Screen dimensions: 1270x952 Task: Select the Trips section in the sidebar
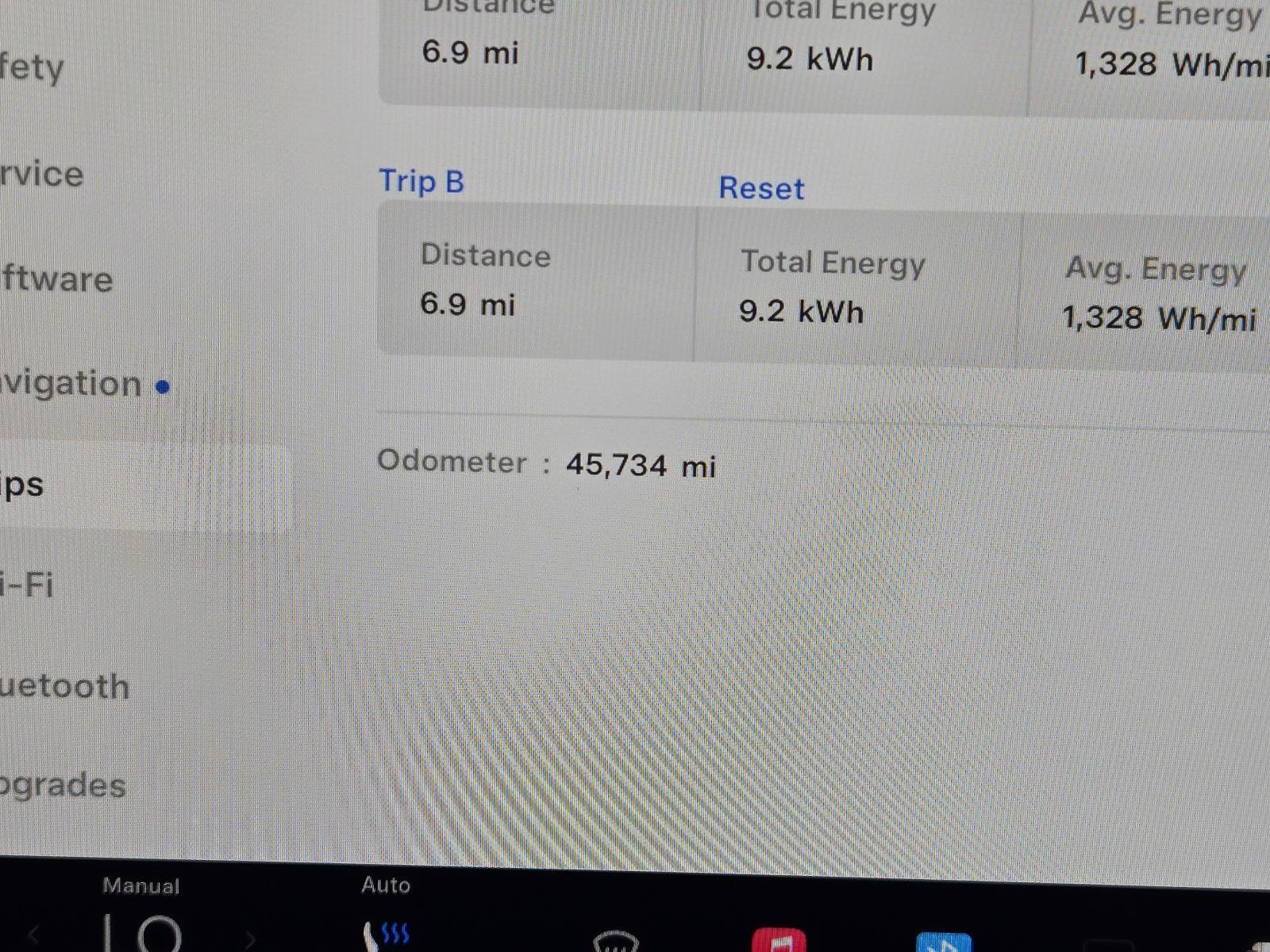[24, 486]
